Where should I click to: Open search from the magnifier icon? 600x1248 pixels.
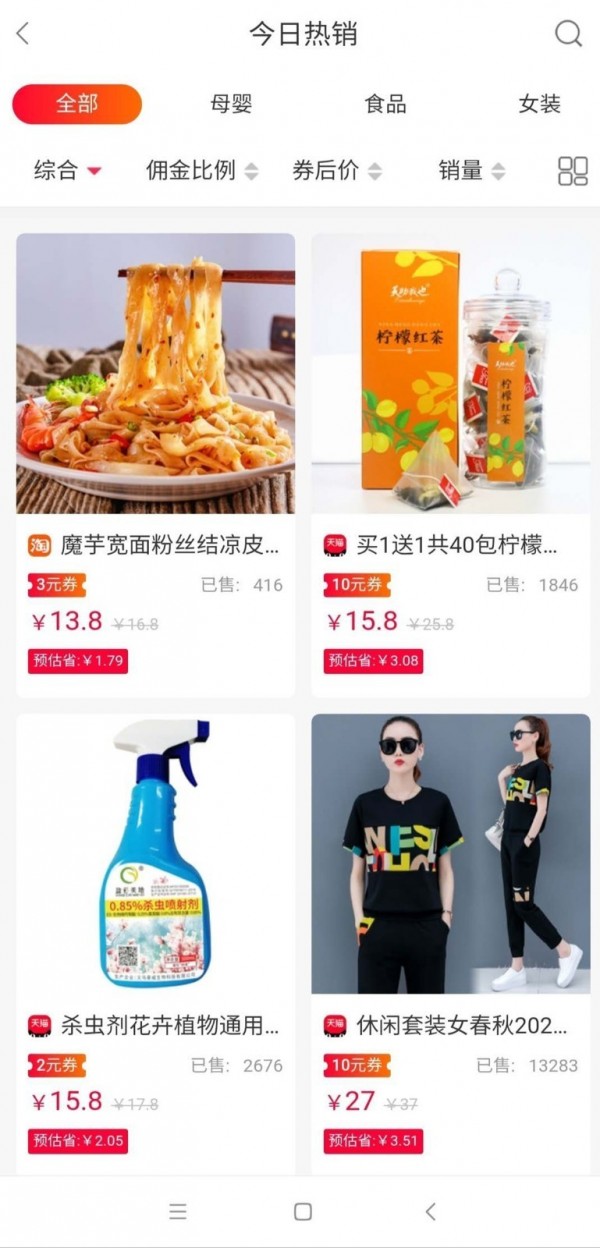tap(568, 34)
